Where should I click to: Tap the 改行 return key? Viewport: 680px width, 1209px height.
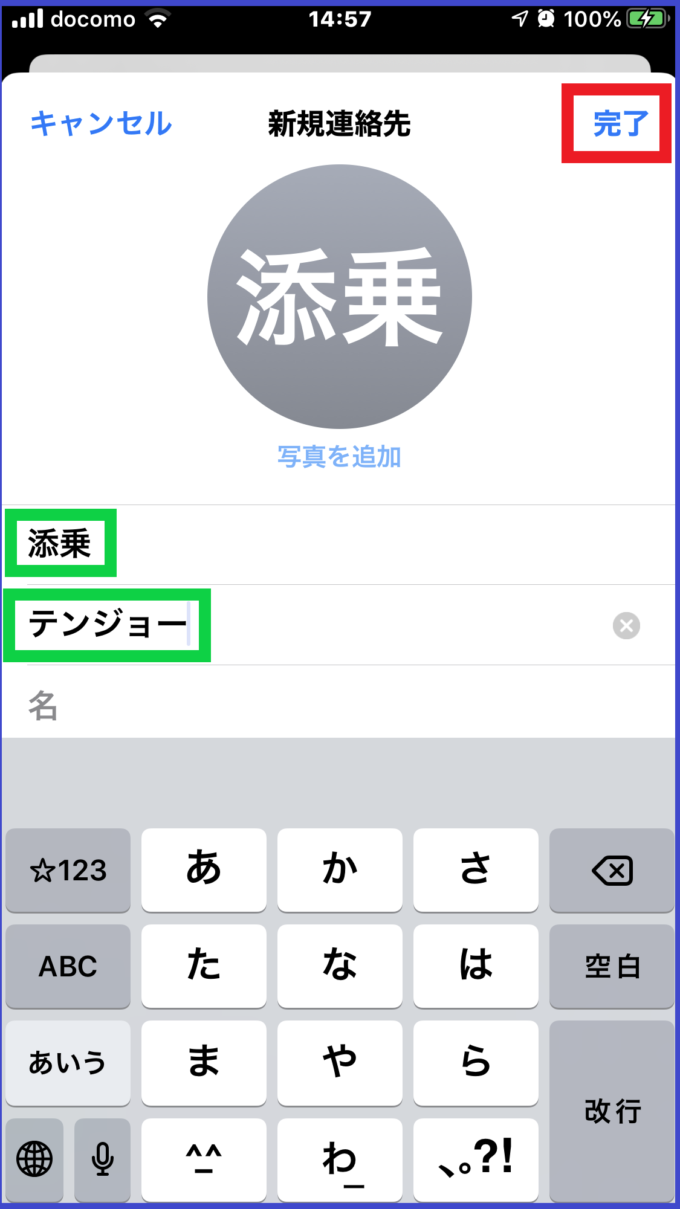pos(612,1111)
